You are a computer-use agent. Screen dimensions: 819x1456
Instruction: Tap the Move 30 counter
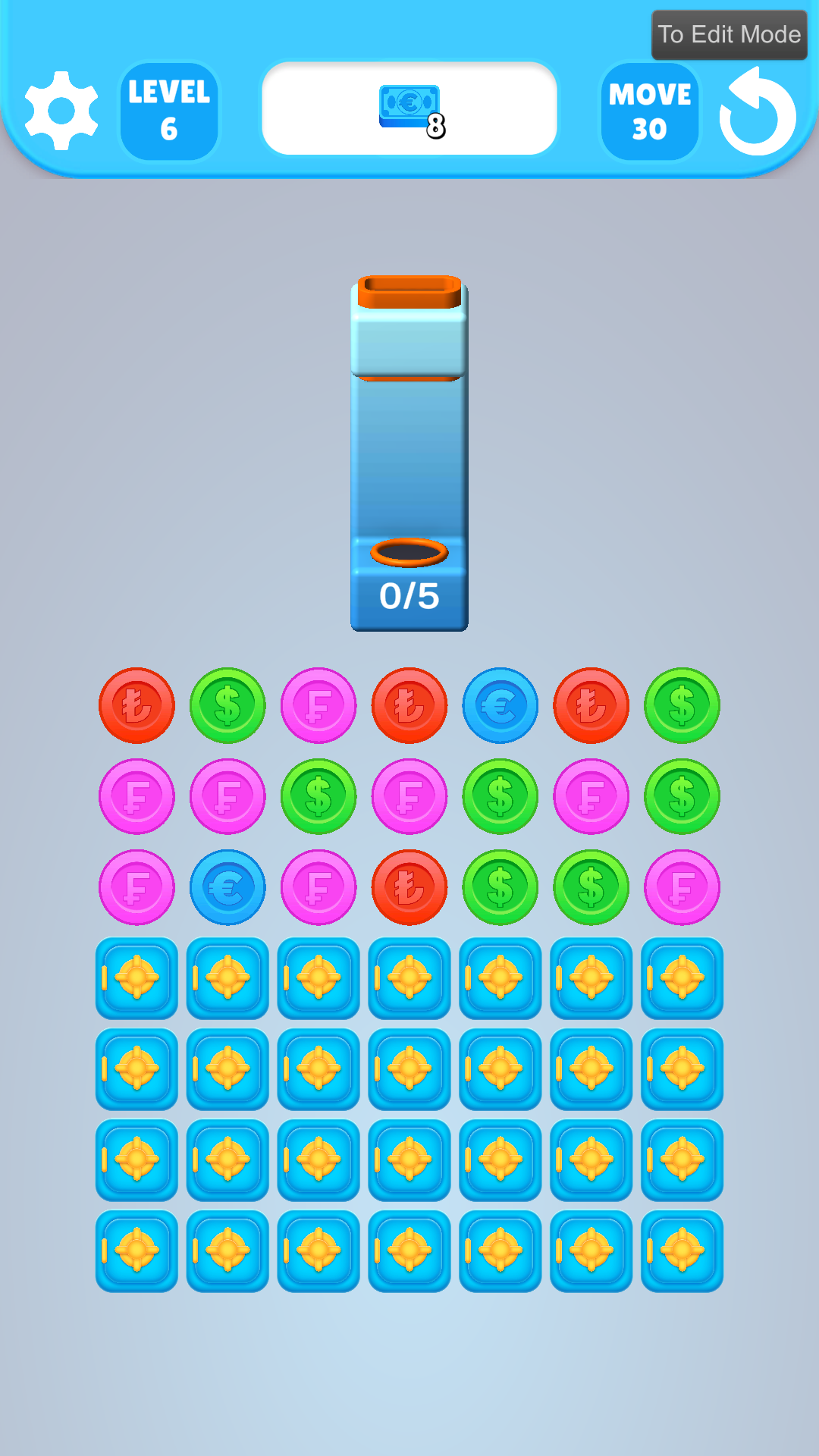[649, 110]
